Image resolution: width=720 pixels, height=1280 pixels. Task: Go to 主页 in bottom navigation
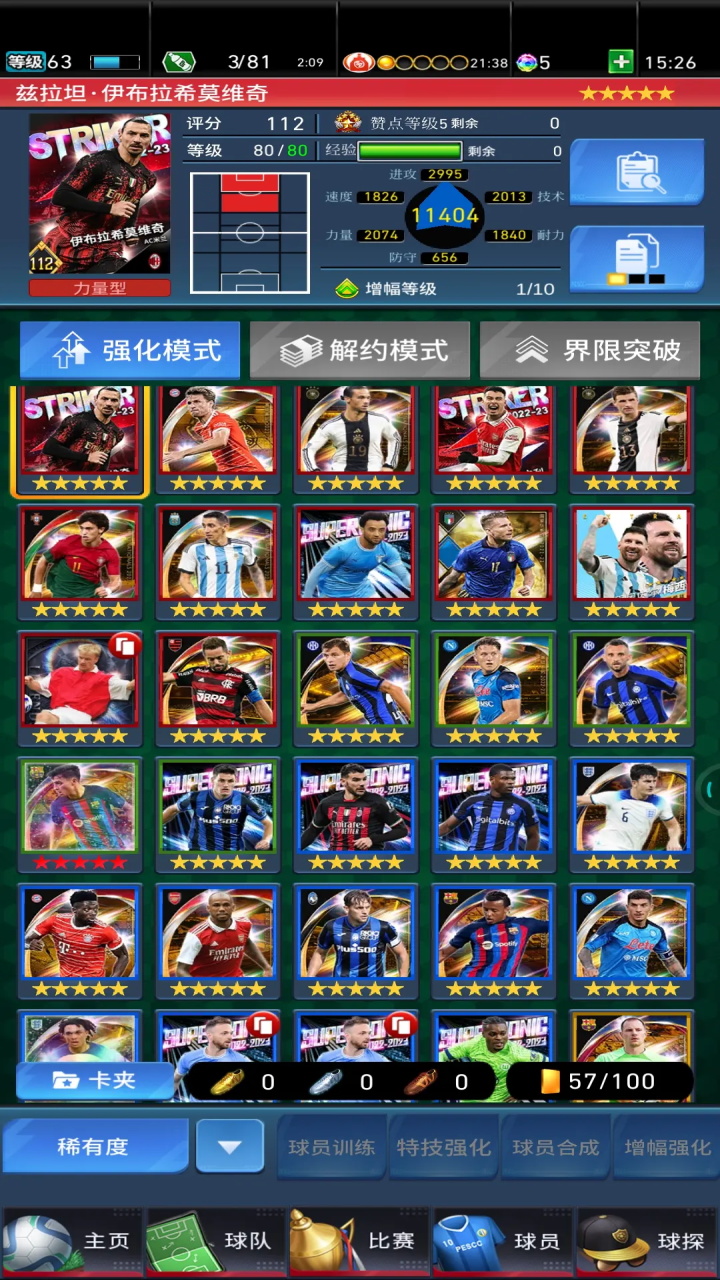coord(70,1241)
